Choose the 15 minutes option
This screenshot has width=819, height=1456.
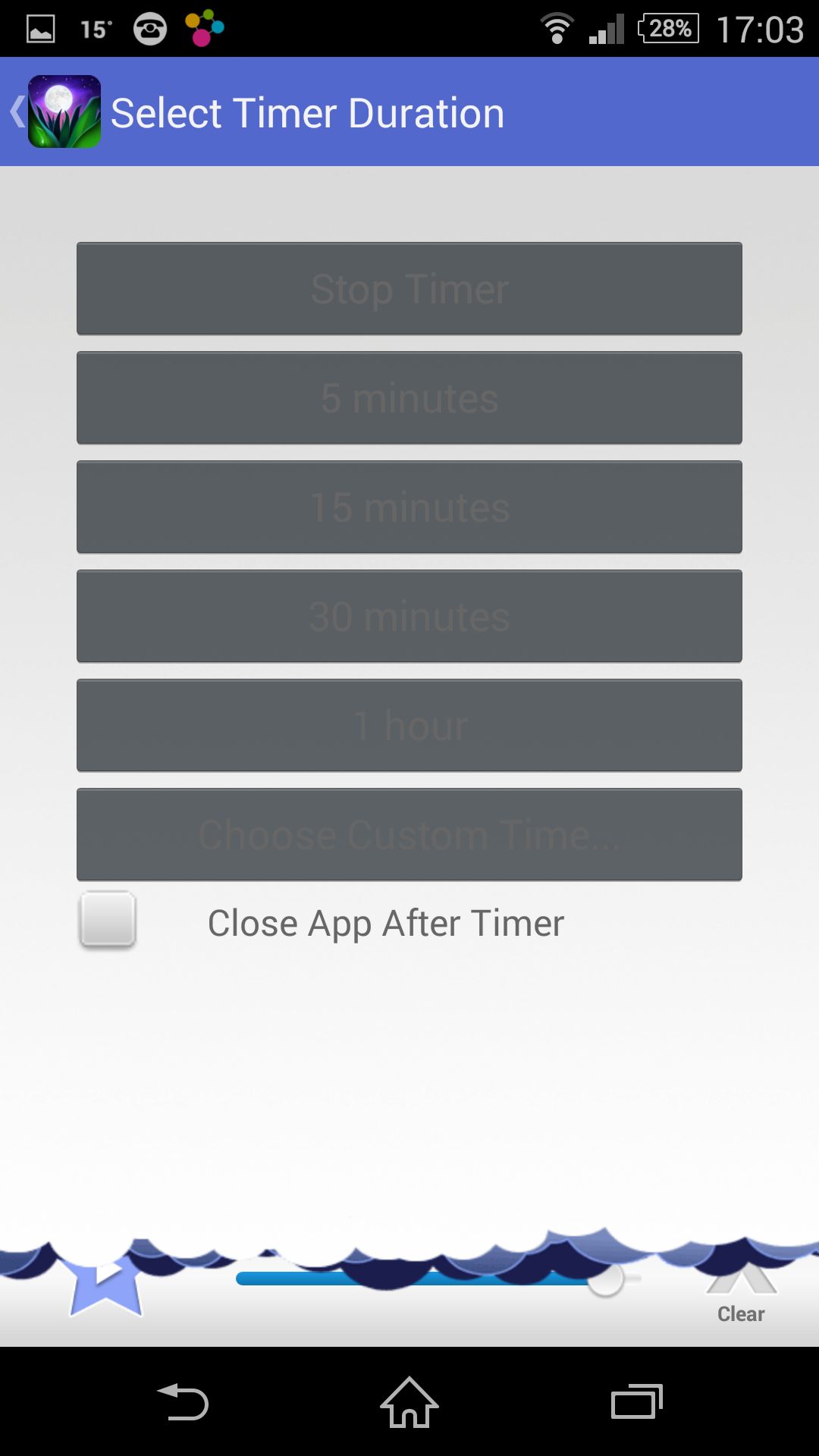click(x=409, y=507)
